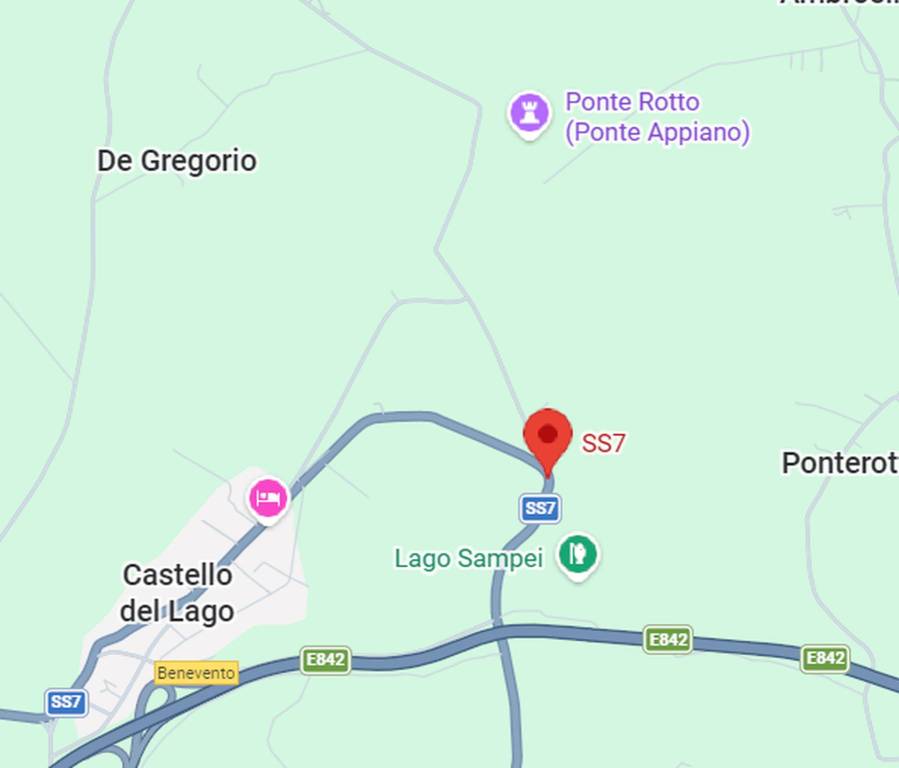This screenshot has width=899, height=768.
Task: Open the Lago Sampei restaurant marker
Action: (577, 554)
